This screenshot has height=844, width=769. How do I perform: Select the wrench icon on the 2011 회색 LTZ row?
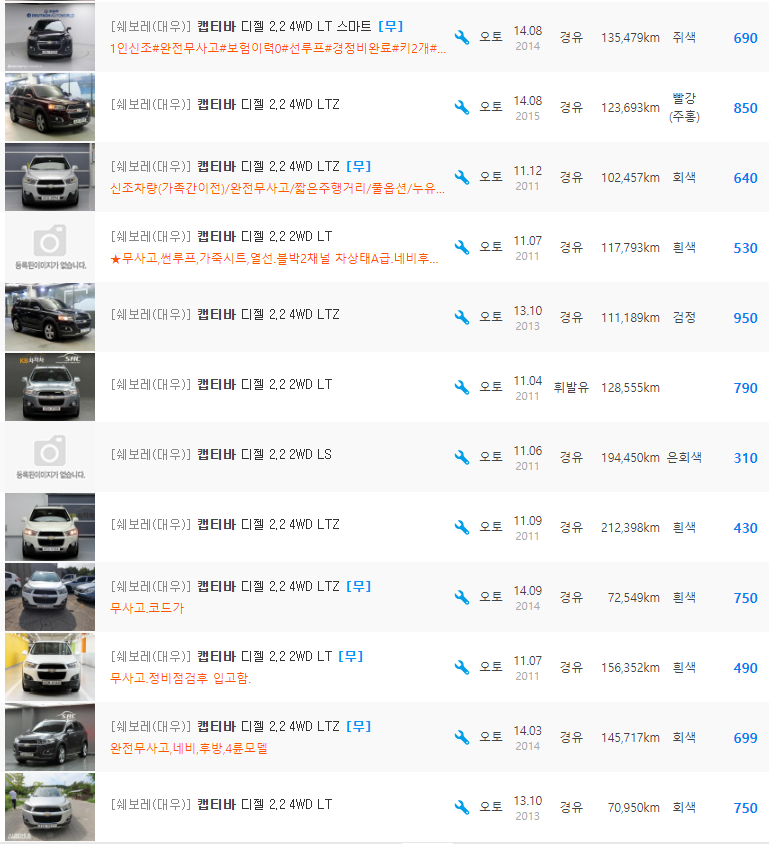pos(461,177)
